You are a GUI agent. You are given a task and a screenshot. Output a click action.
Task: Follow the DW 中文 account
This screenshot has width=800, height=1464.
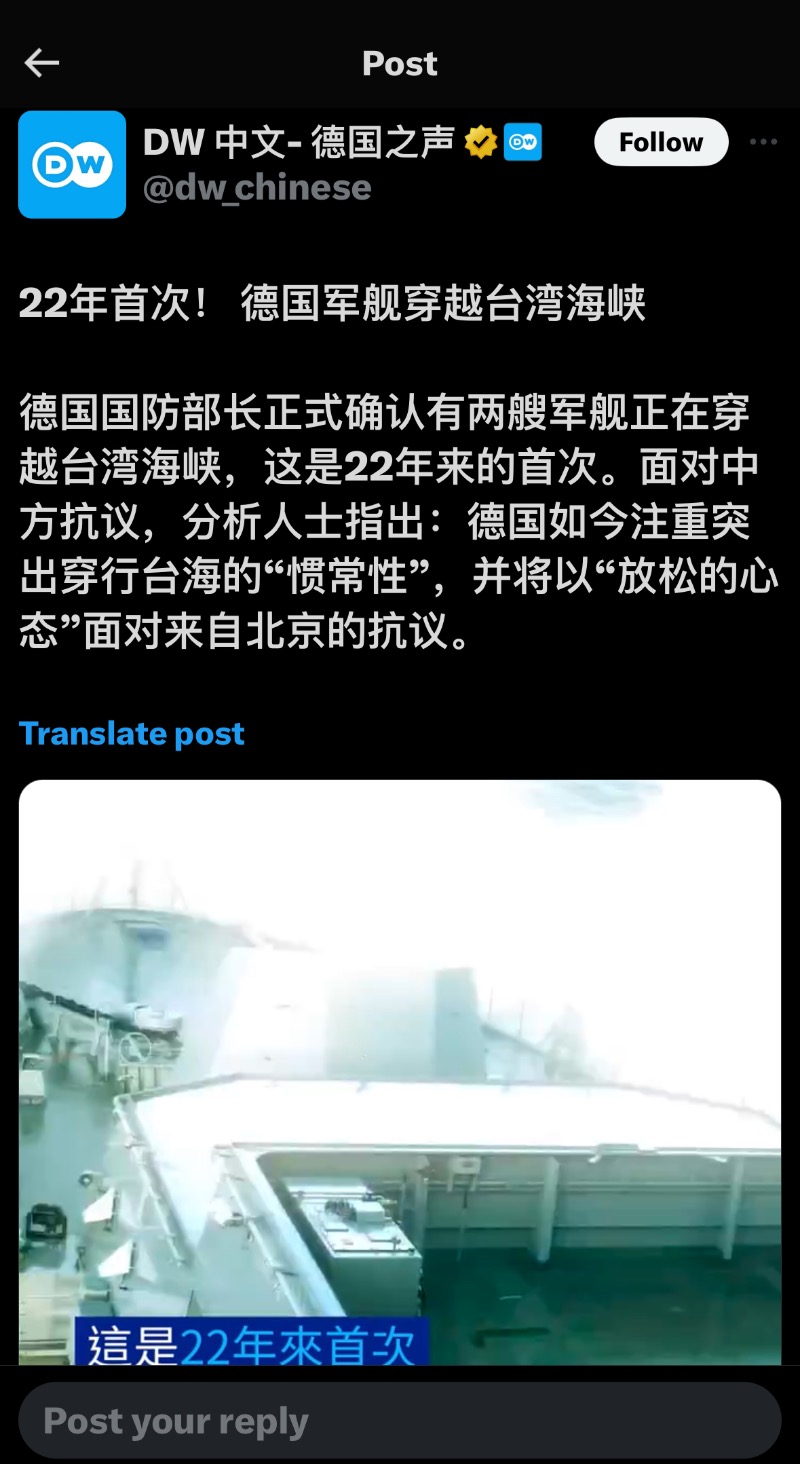click(661, 142)
